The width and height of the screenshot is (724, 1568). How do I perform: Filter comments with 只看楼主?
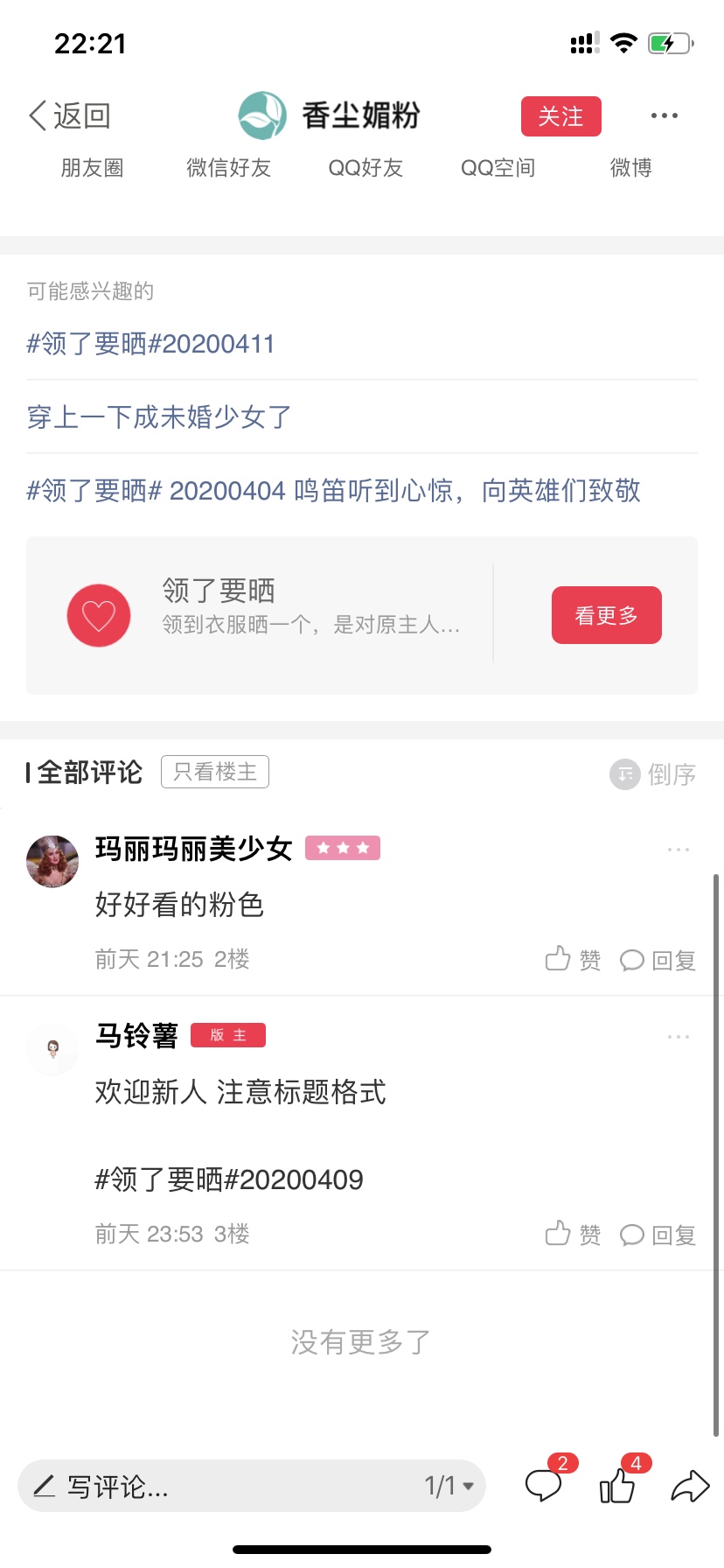click(215, 772)
